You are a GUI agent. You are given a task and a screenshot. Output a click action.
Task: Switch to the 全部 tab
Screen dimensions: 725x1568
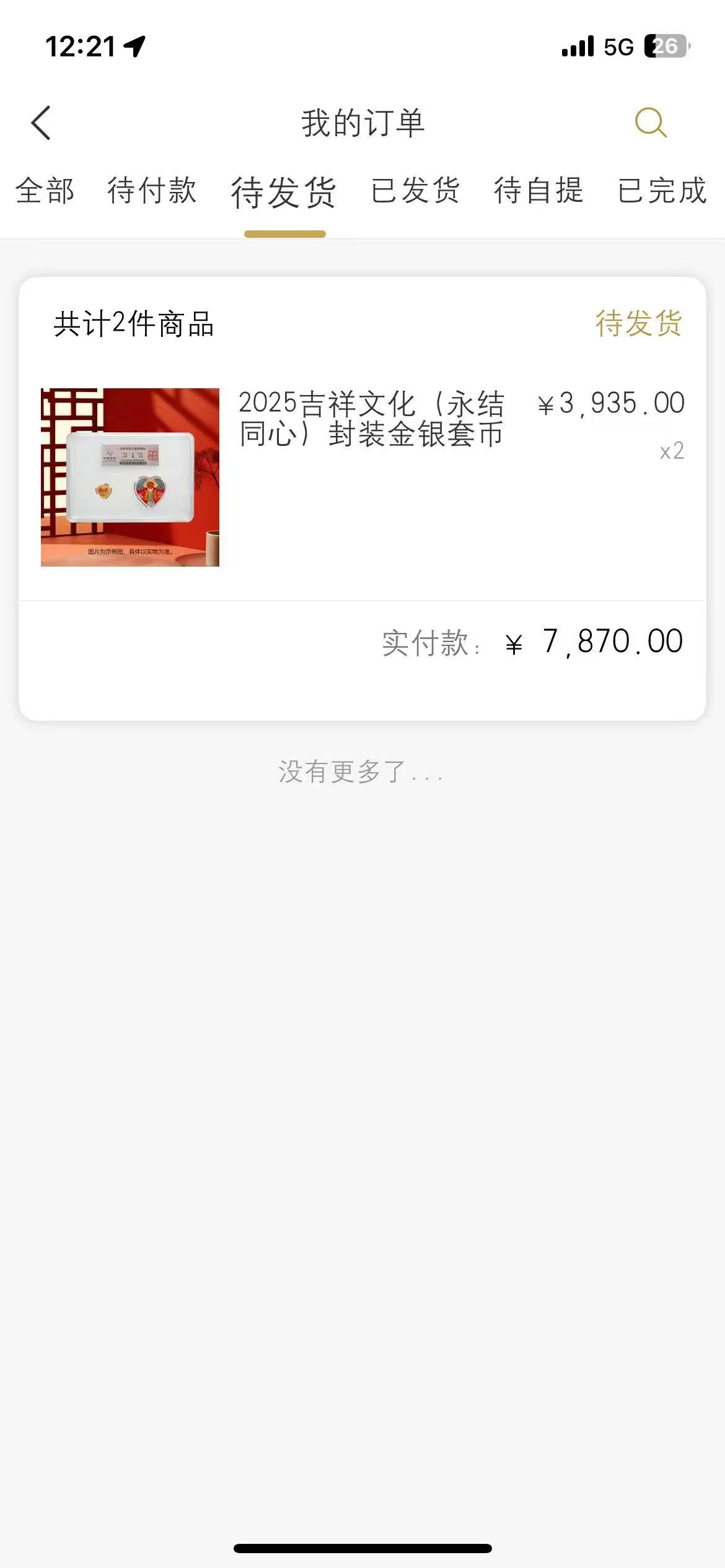[45, 190]
